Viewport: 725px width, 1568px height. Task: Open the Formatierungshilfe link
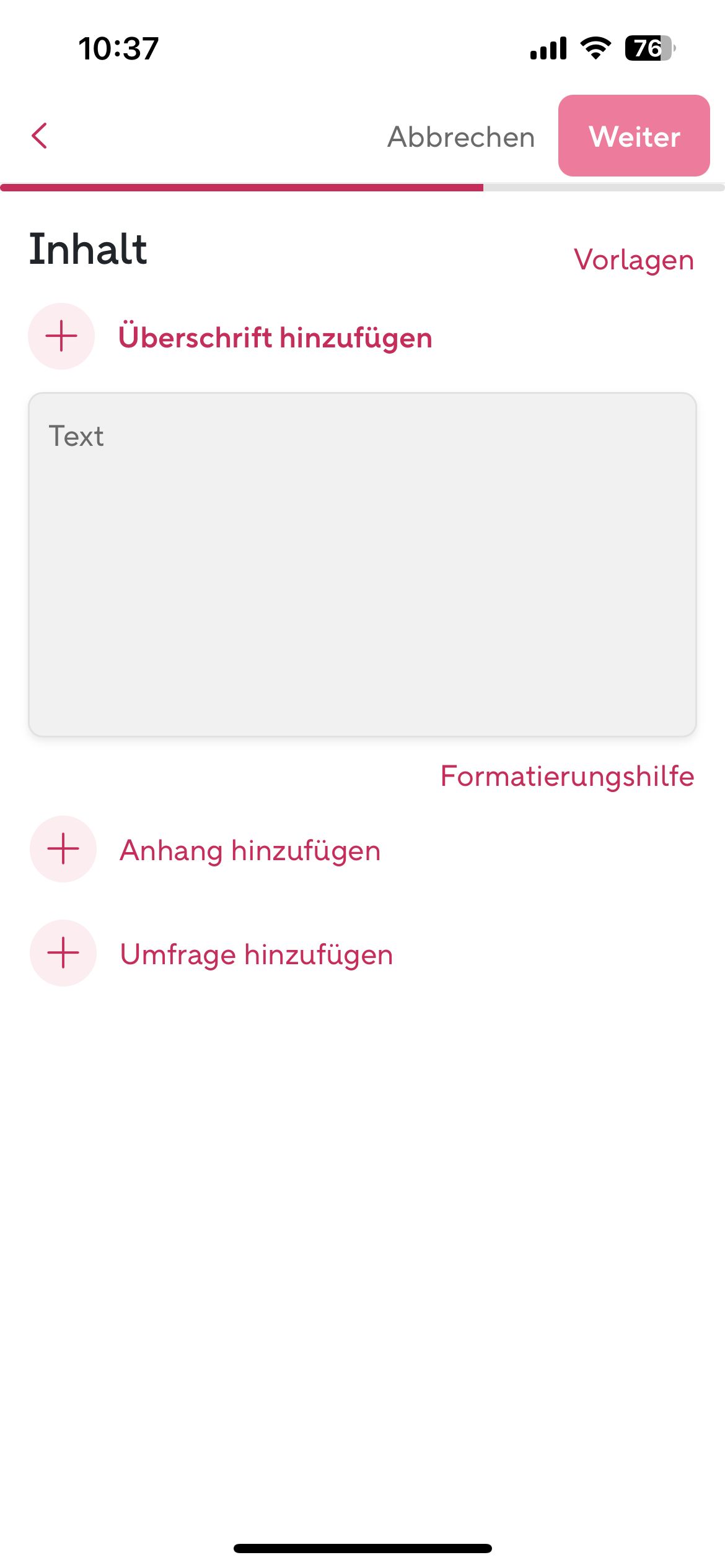pos(567,776)
